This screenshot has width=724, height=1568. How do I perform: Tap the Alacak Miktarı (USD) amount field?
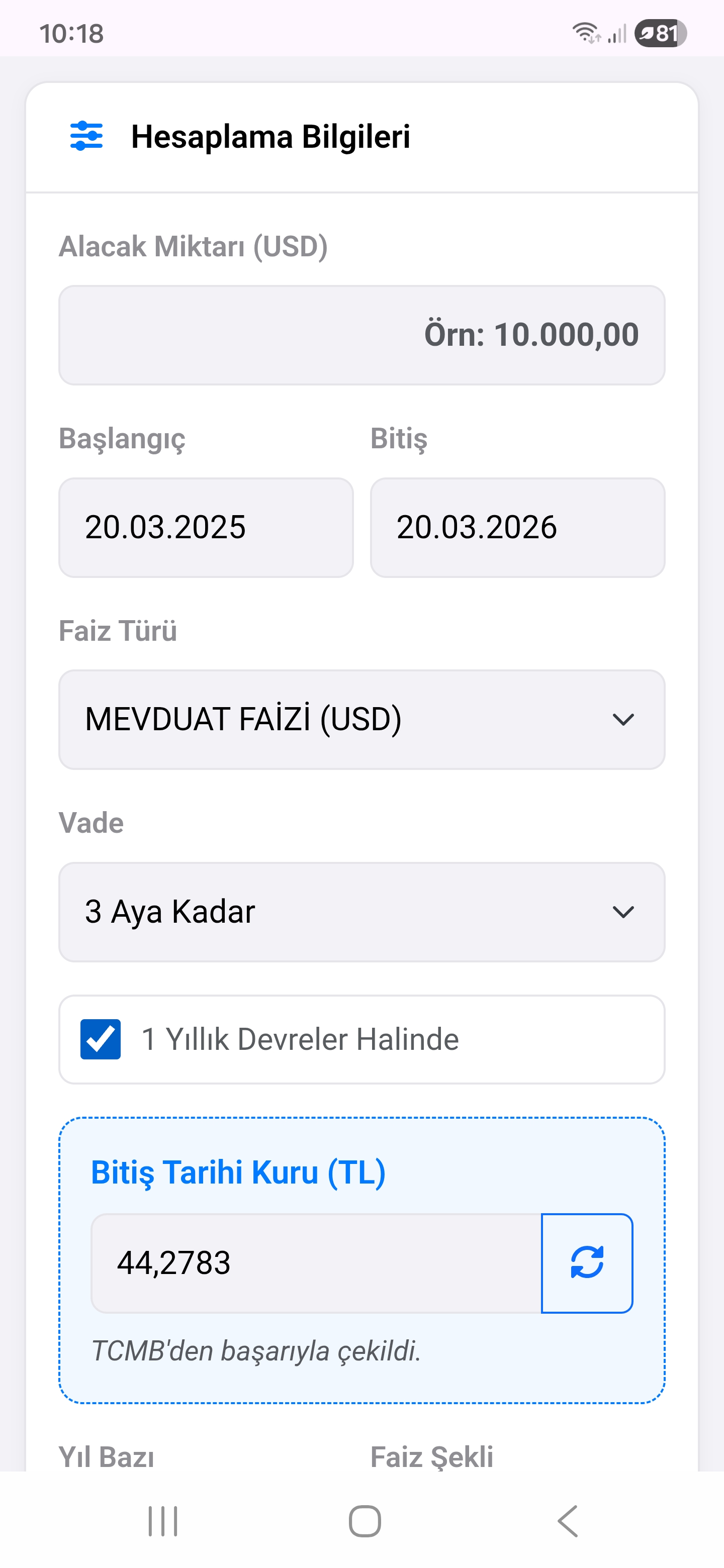point(361,335)
